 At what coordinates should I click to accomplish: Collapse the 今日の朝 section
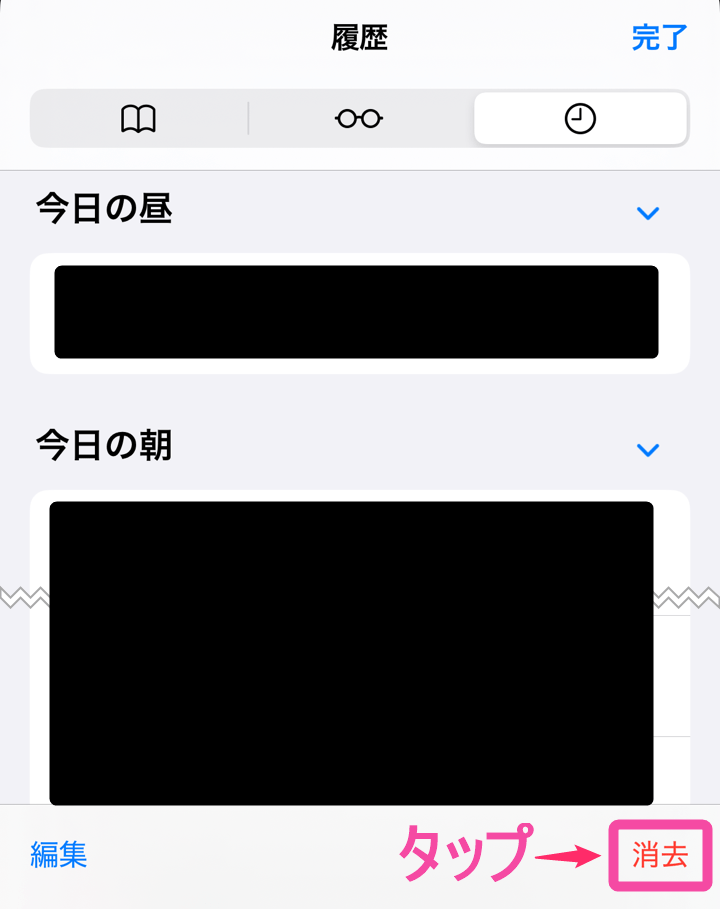(648, 450)
